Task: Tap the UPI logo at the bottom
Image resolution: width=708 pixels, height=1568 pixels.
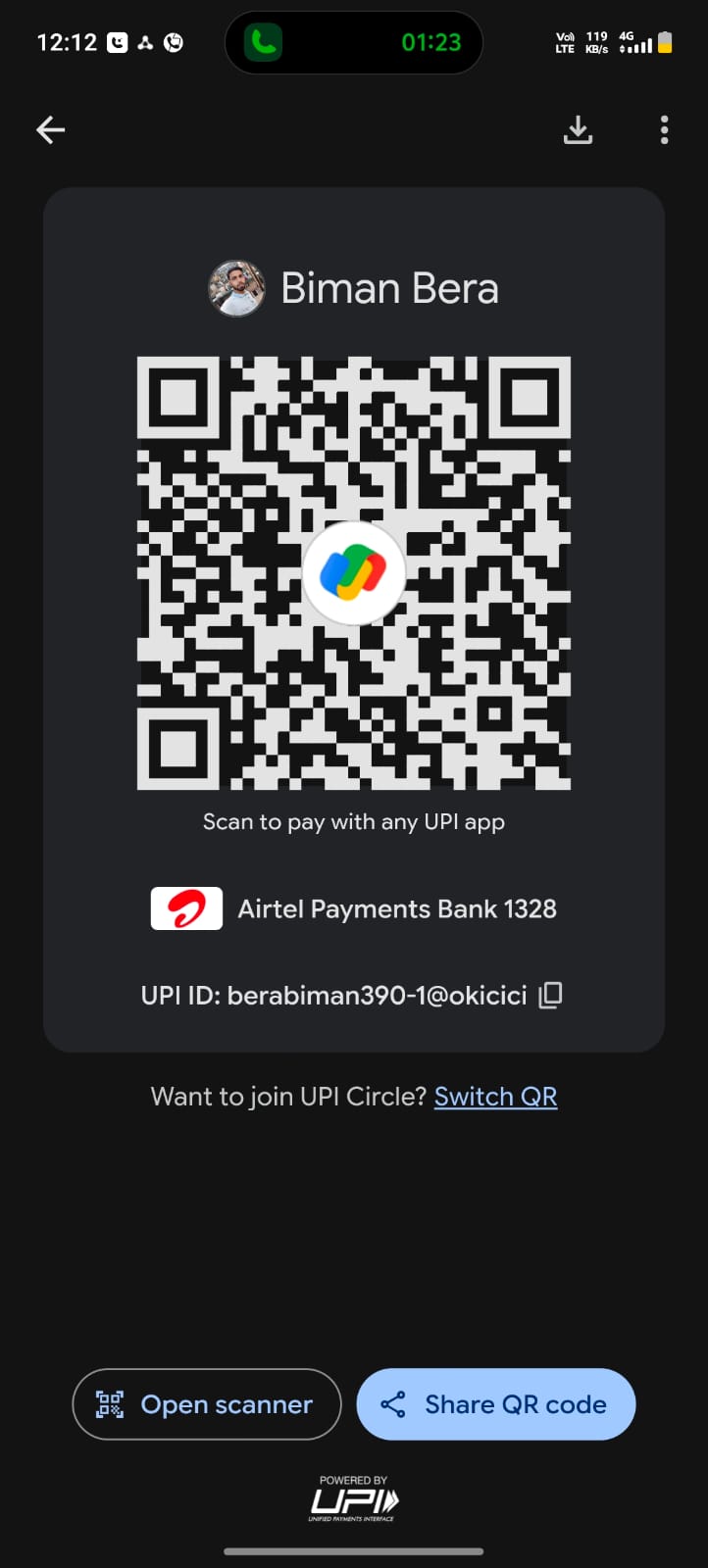Action: (354, 1499)
